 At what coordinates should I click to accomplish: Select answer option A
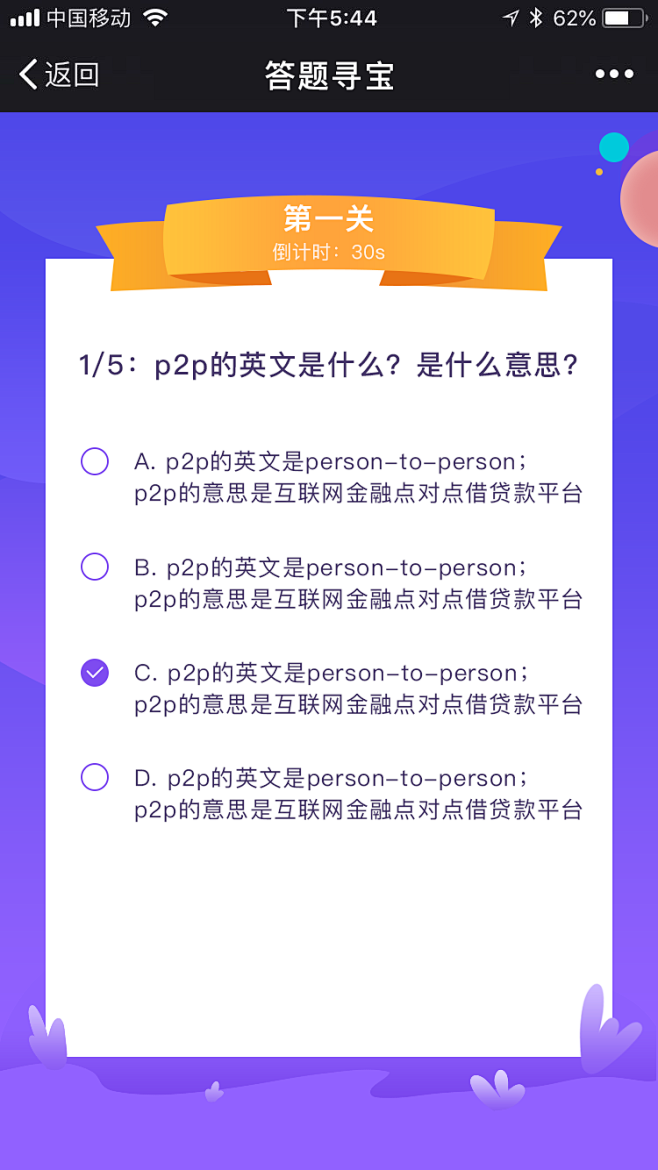(x=95, y=462)
